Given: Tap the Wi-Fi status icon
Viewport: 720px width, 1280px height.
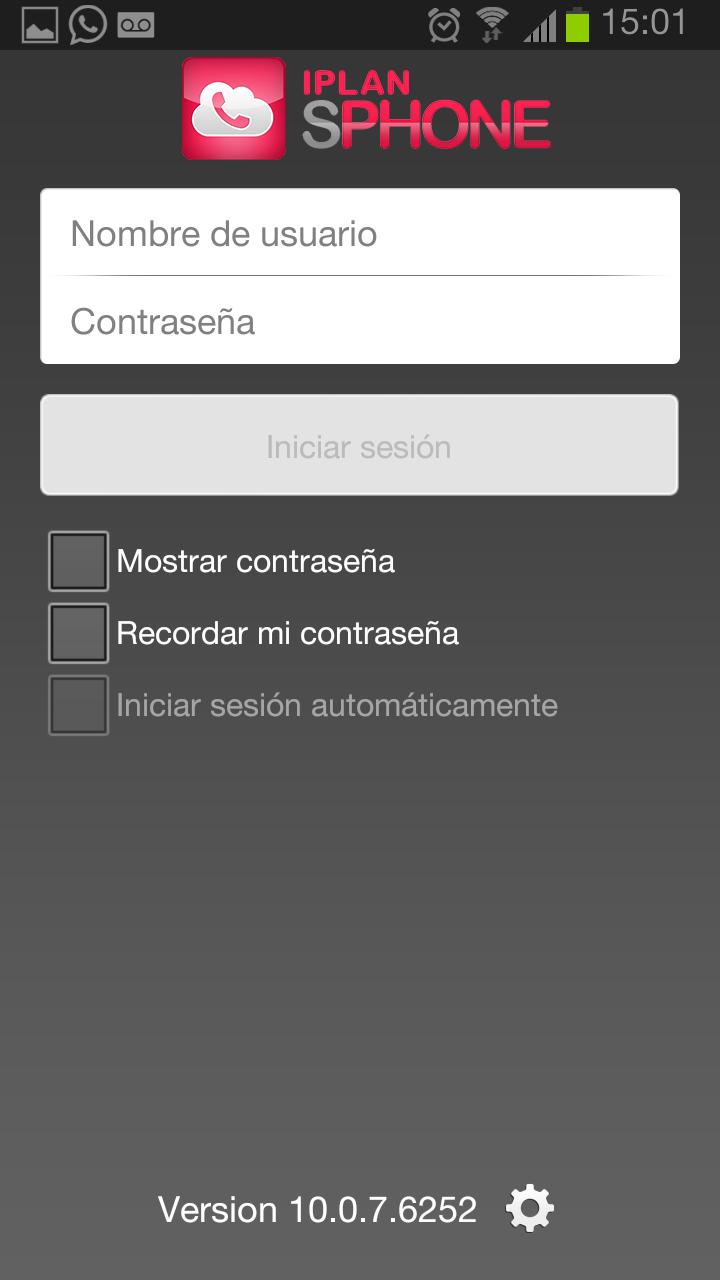Looking at the screenshot, I should [494, 22].
